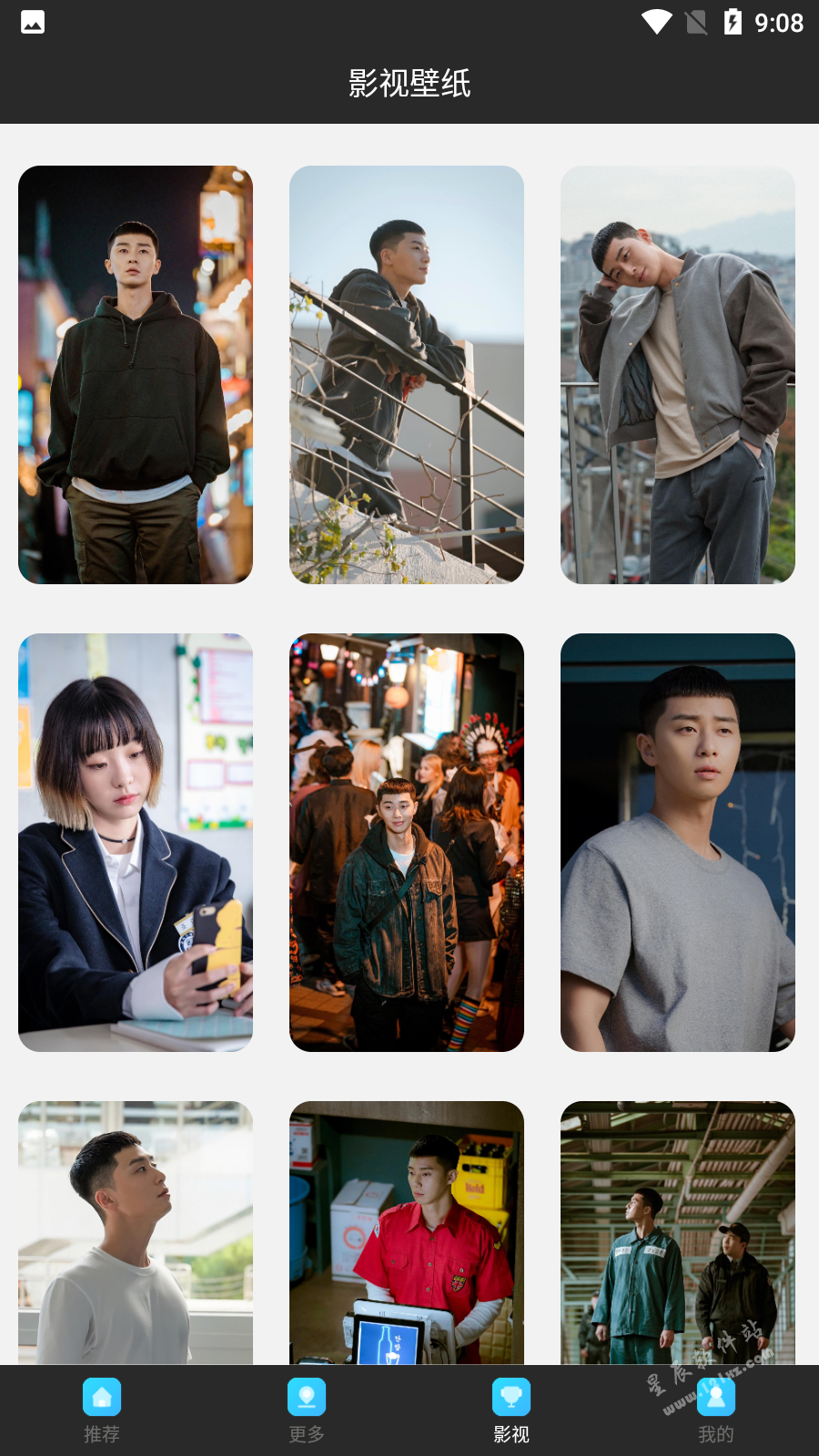Open wallpaper of man in crowded night street

(407, 842)
